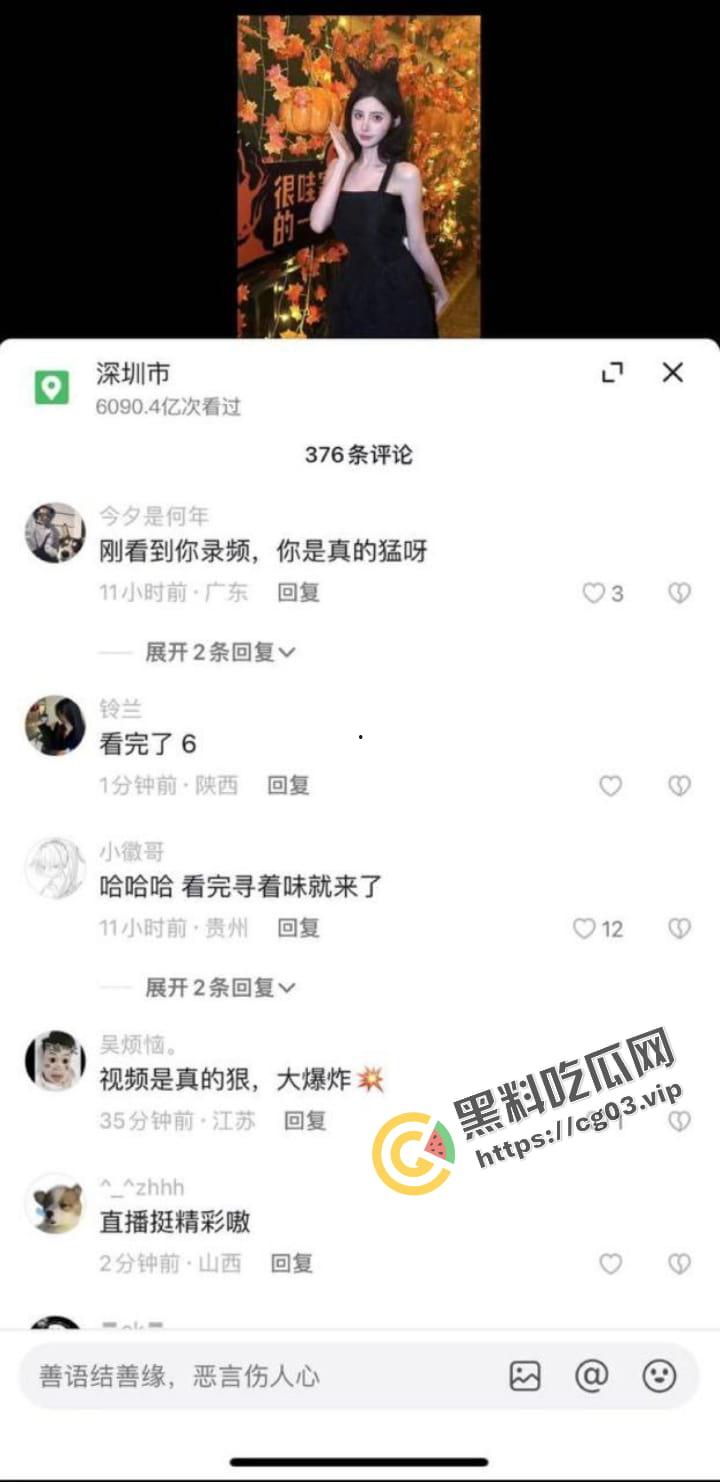720x1482 pixels.
Task: Attach an image to the comment
Action: point(525,1376)
